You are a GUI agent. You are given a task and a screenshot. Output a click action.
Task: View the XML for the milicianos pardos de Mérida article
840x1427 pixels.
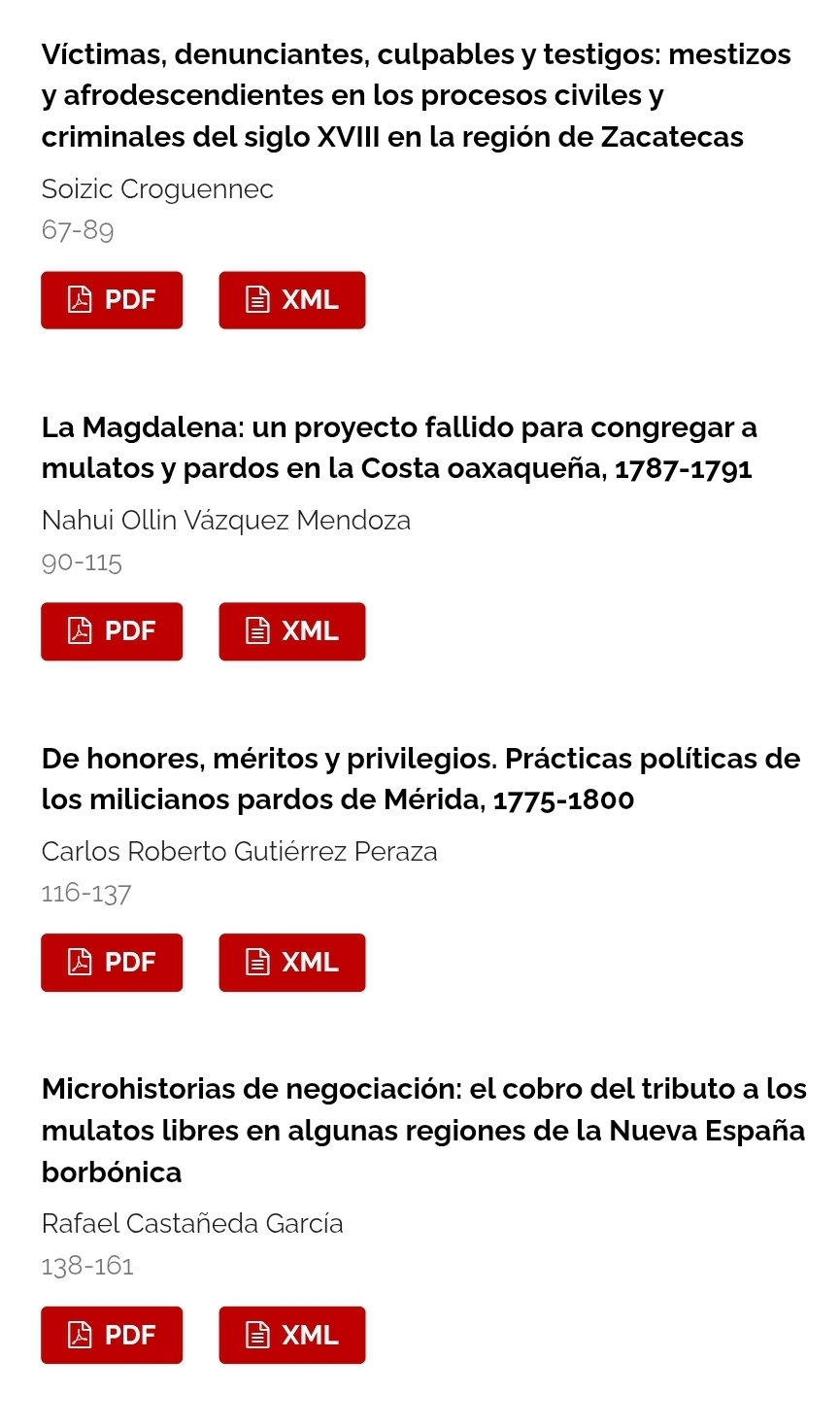292,963
